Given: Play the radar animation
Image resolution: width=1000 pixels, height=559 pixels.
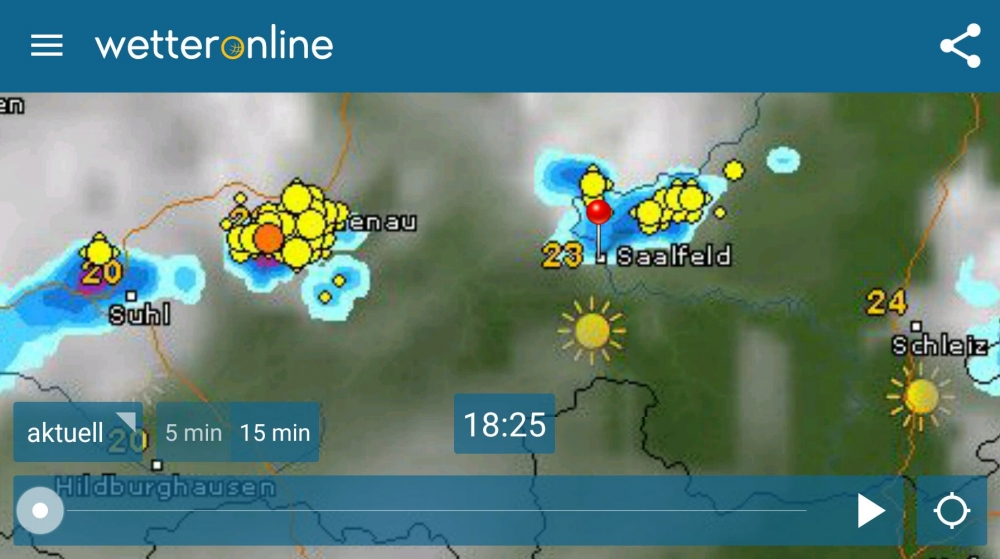Looking at the screenshot, I should pos(871,511).
